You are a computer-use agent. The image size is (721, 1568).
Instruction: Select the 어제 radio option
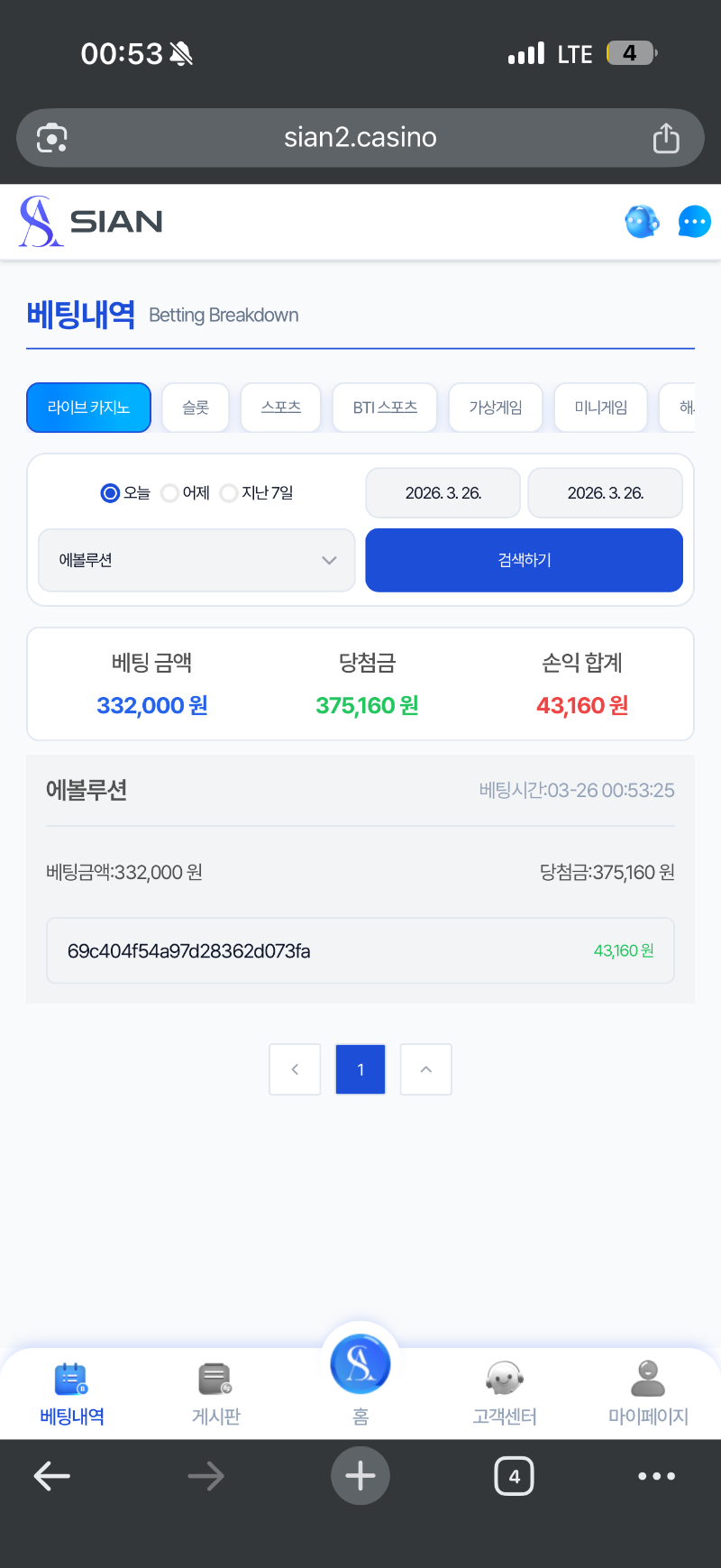pos(170,493)
